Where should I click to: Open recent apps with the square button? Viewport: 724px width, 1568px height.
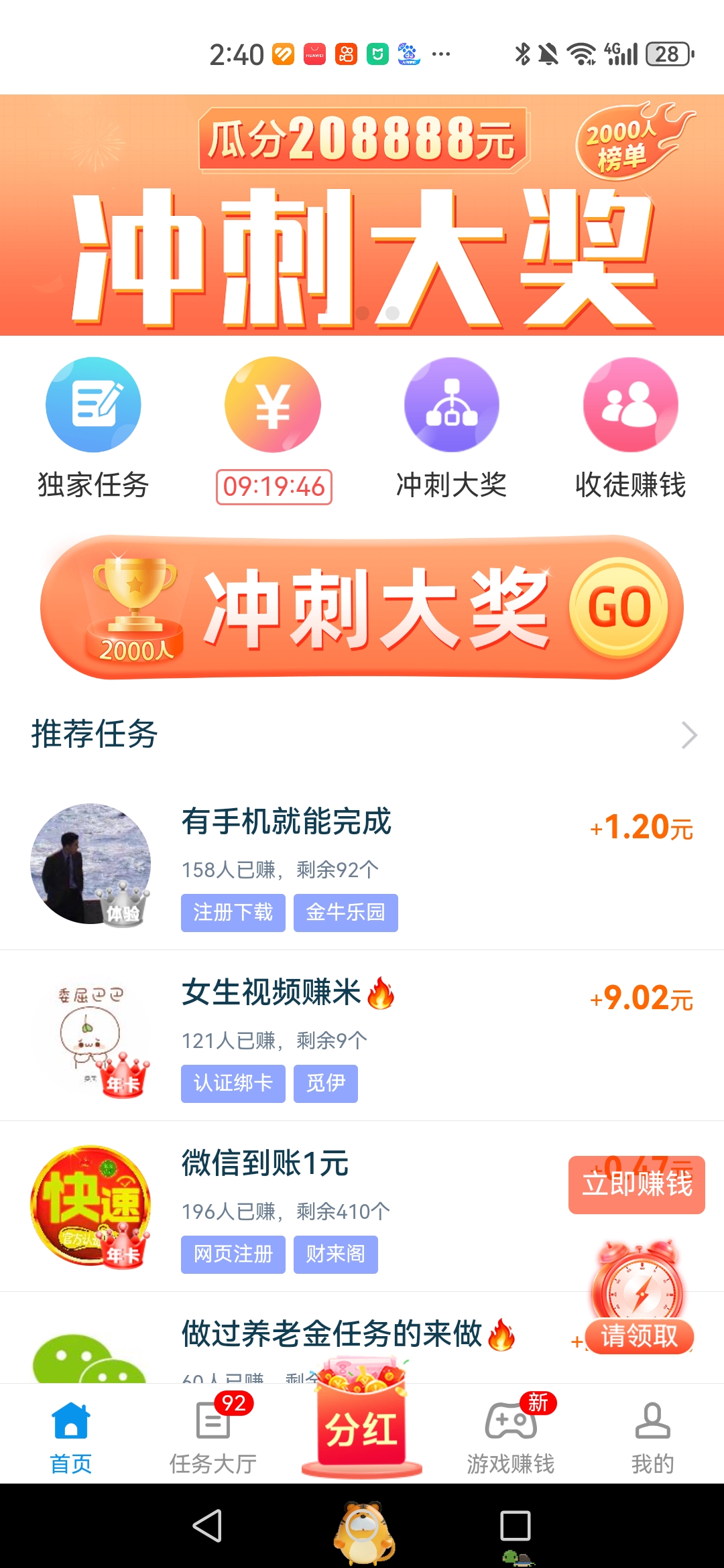516,1526
